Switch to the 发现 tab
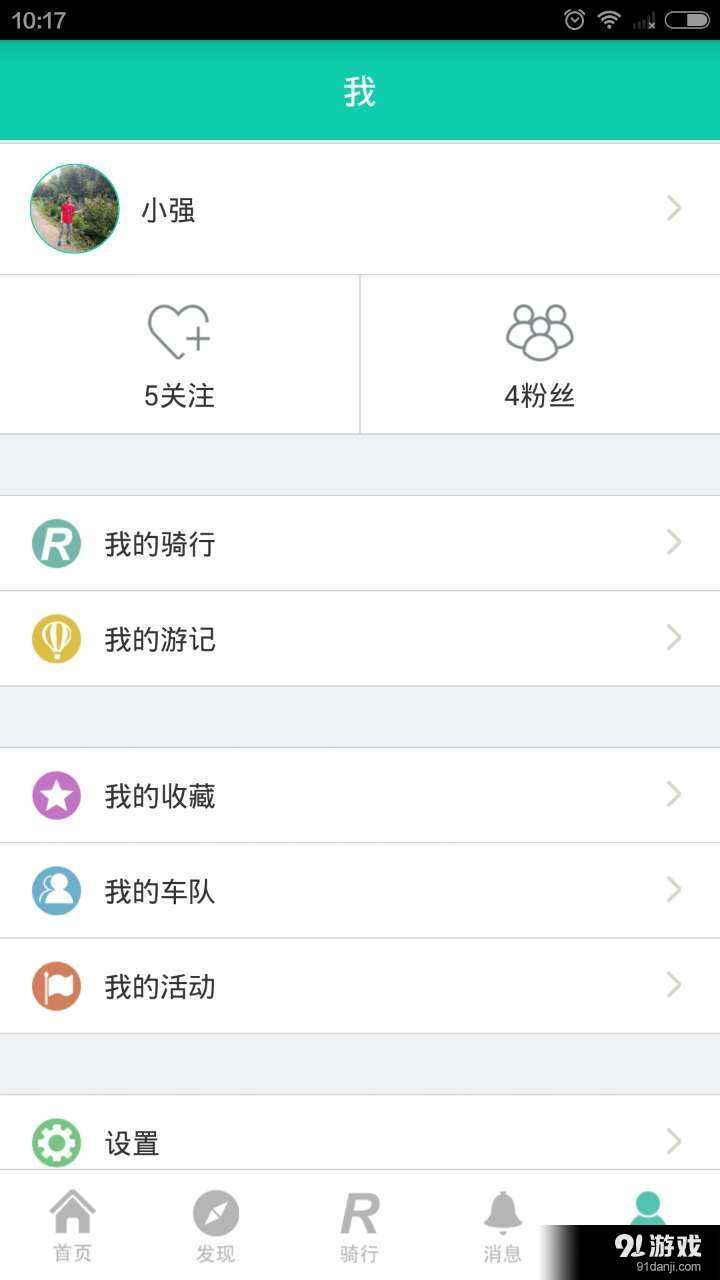 tap(216, 1225)
